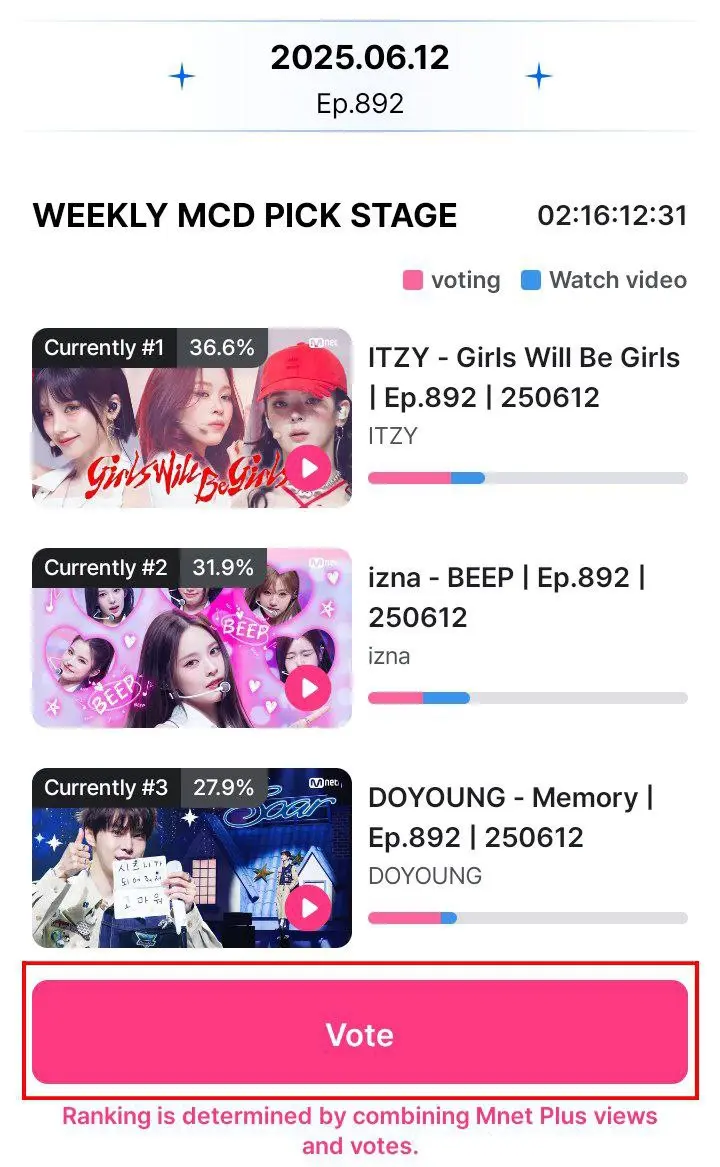Click the blue Watch video legend square
Viewport: 720px width, 1167px height.
click(x=530, y=280)
